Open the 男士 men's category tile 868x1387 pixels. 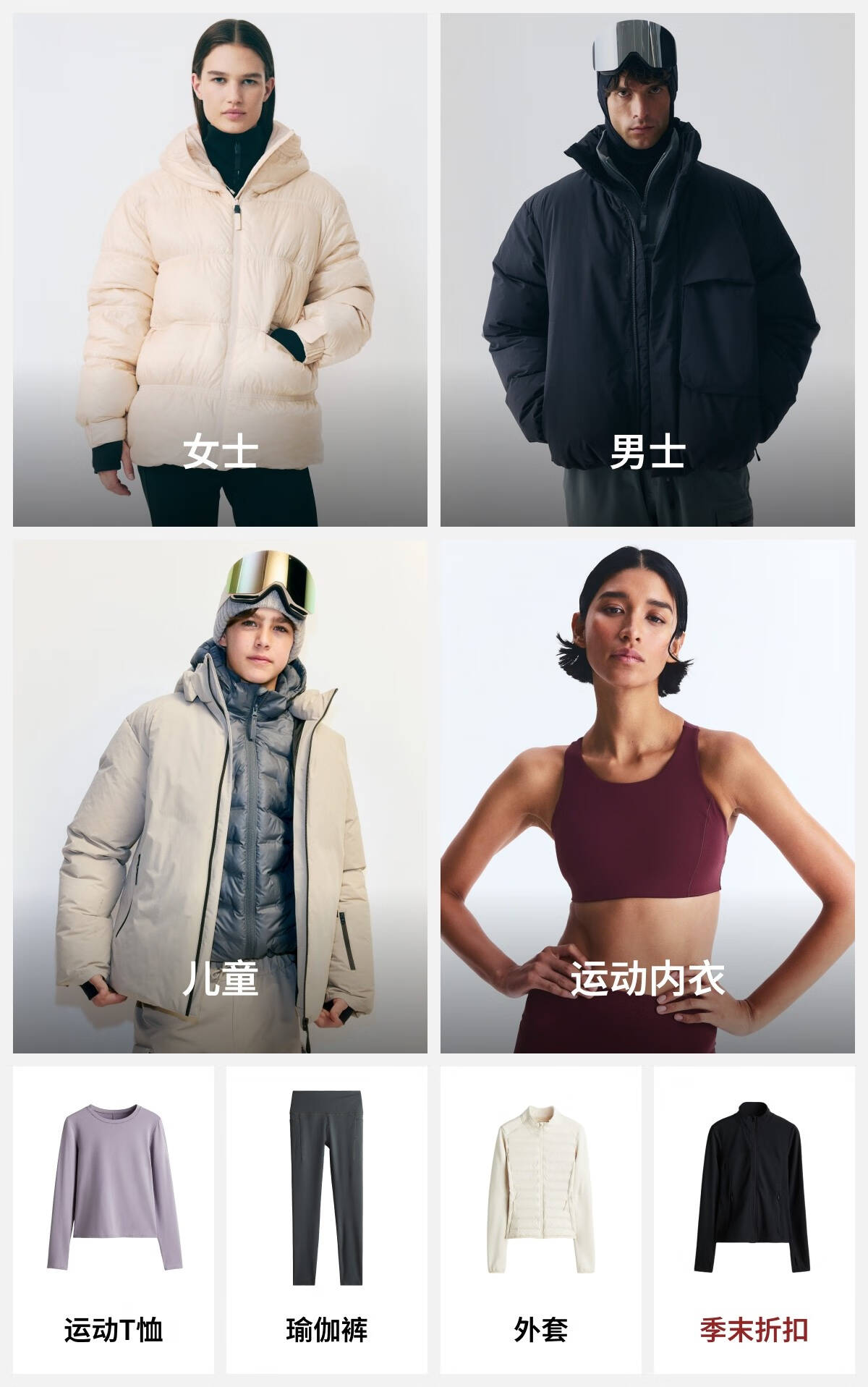[647, 270]
